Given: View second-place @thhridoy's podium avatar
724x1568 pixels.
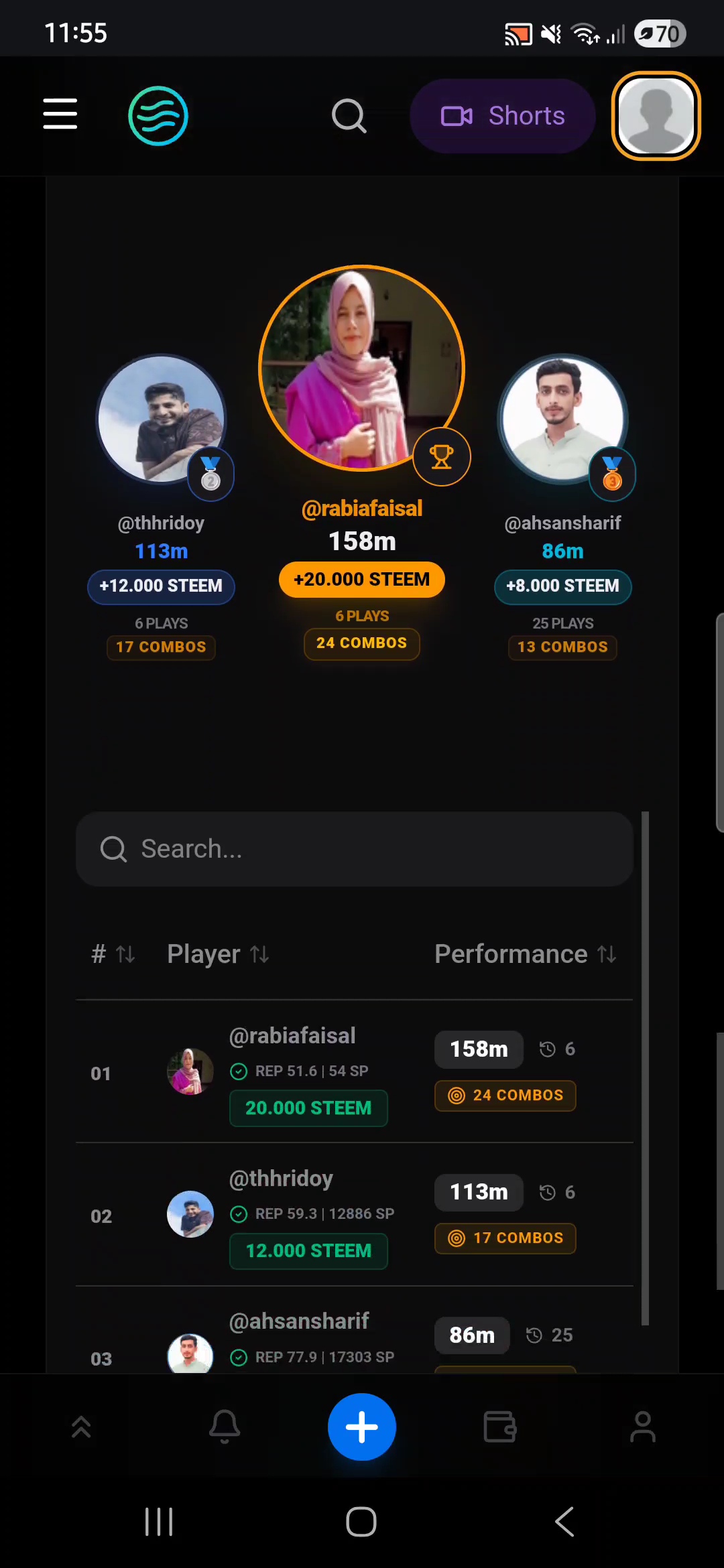Looking at the screenshot, I should click(x=161, y=419).
